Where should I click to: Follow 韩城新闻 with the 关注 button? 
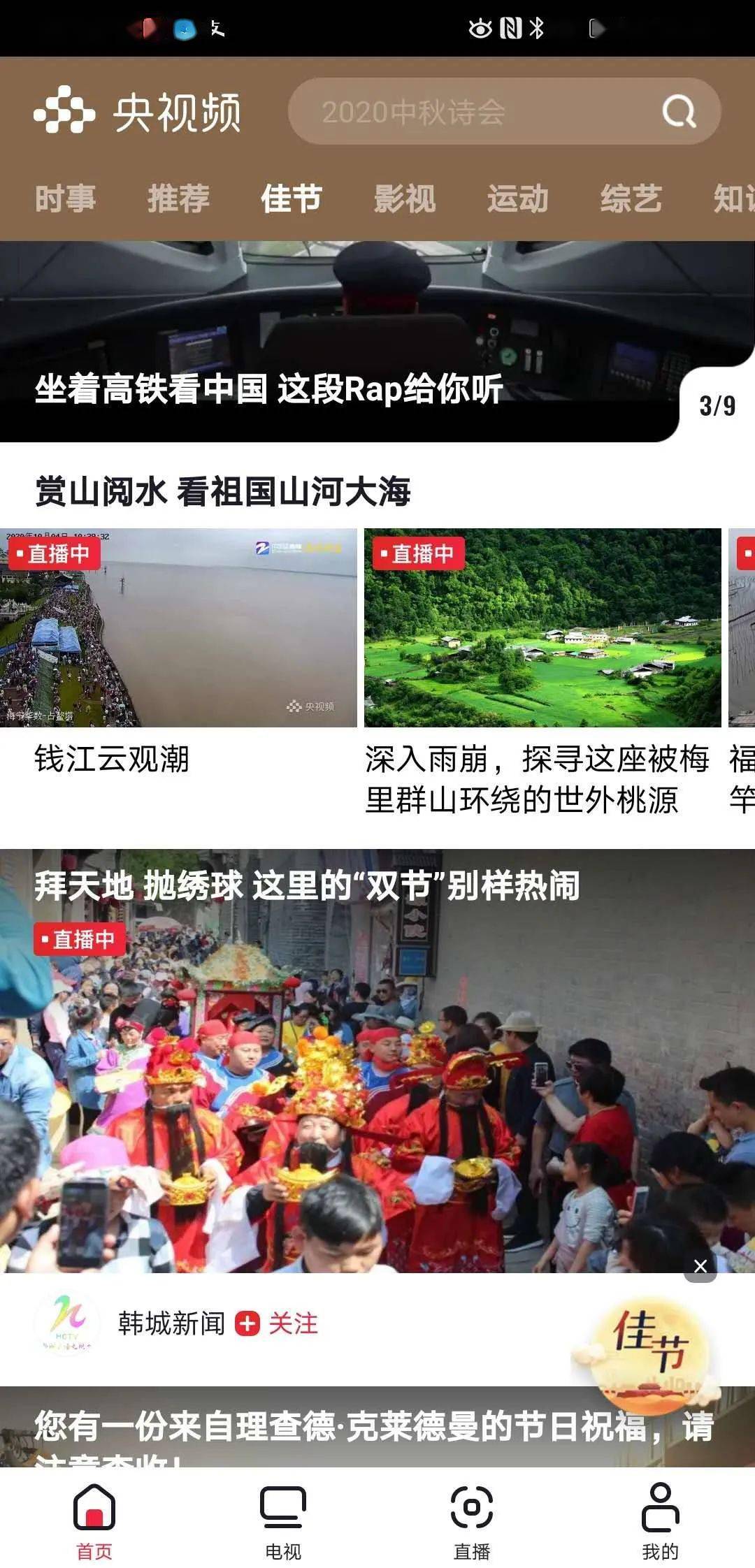click(x=277, y=1323)
